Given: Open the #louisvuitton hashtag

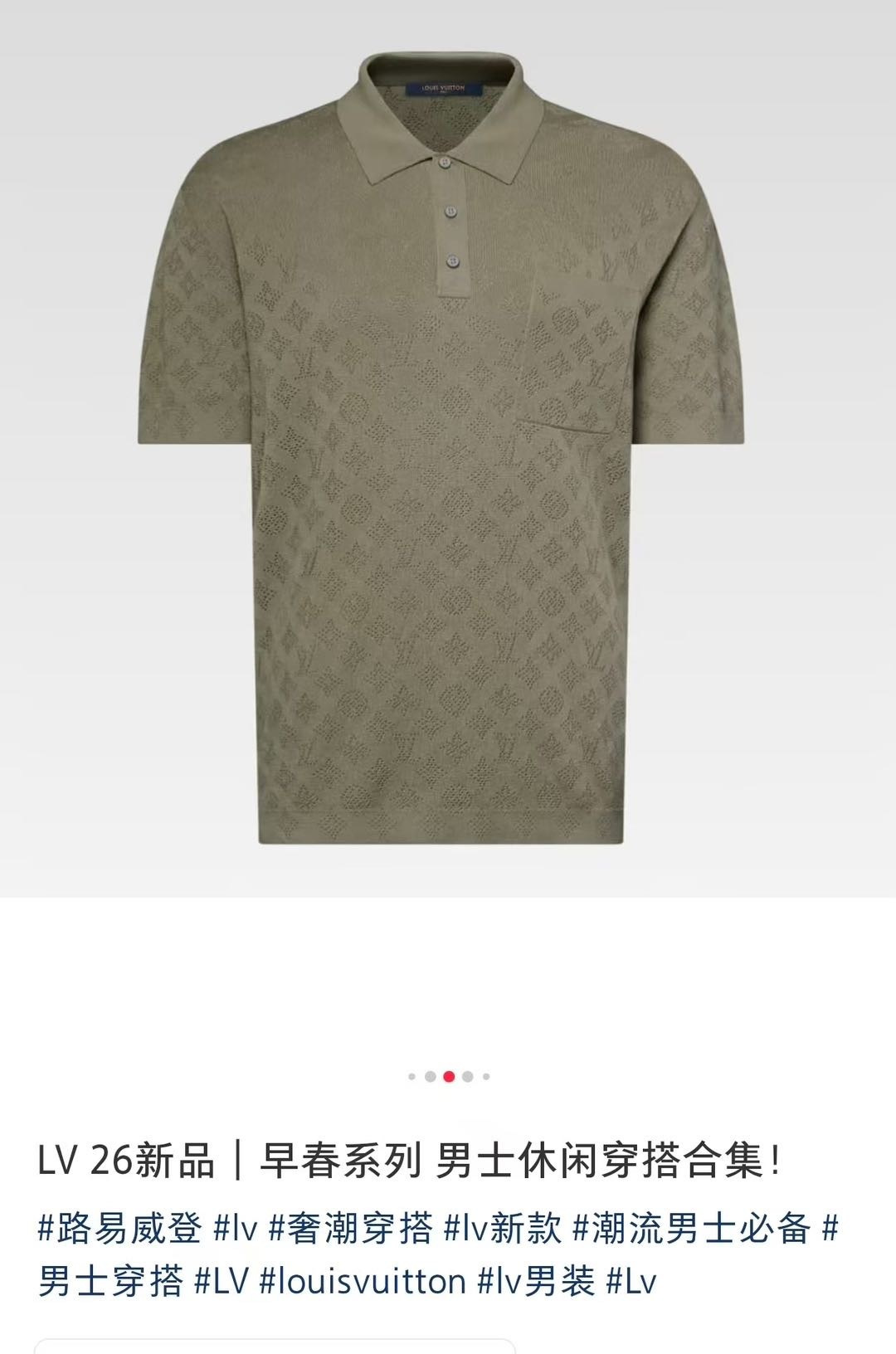Looking at the screenshot, I should click(x=363, y=1282).
